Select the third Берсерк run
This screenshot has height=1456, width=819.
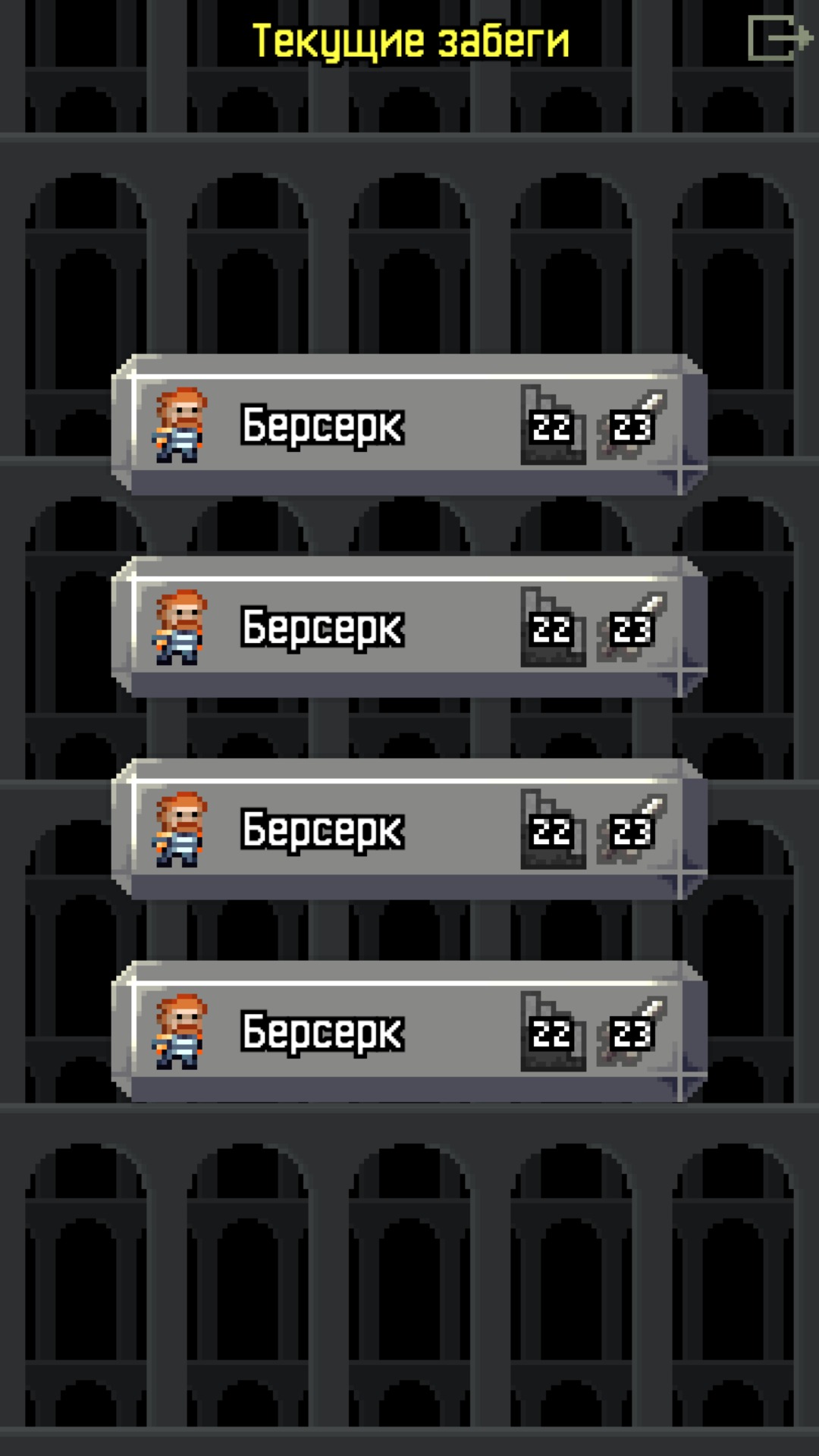pos(409,830)
